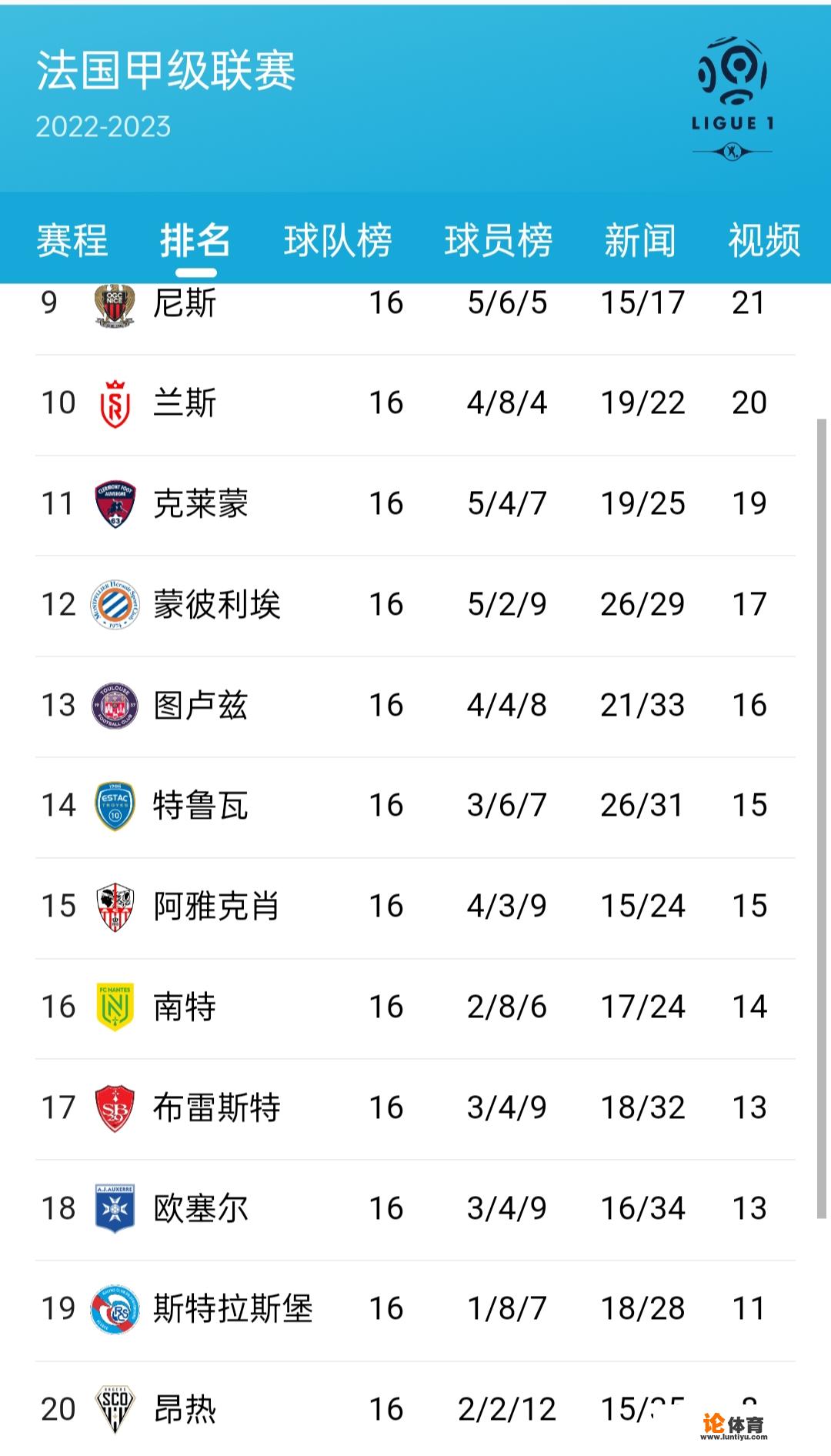This screenshot has width=831, height=1456.
Task: Open the 布雷斯特 team row
Action: (216, 1108)
